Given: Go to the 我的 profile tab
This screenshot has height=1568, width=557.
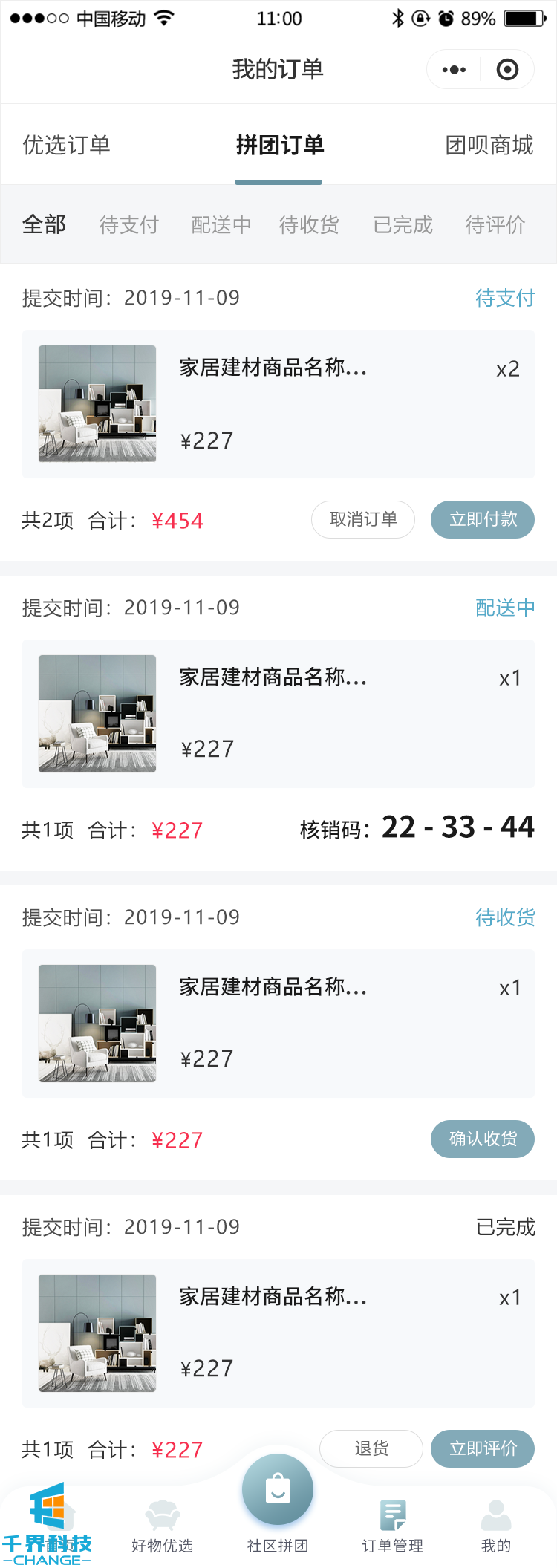Looking at the screenshot, I should (496, 1527).
